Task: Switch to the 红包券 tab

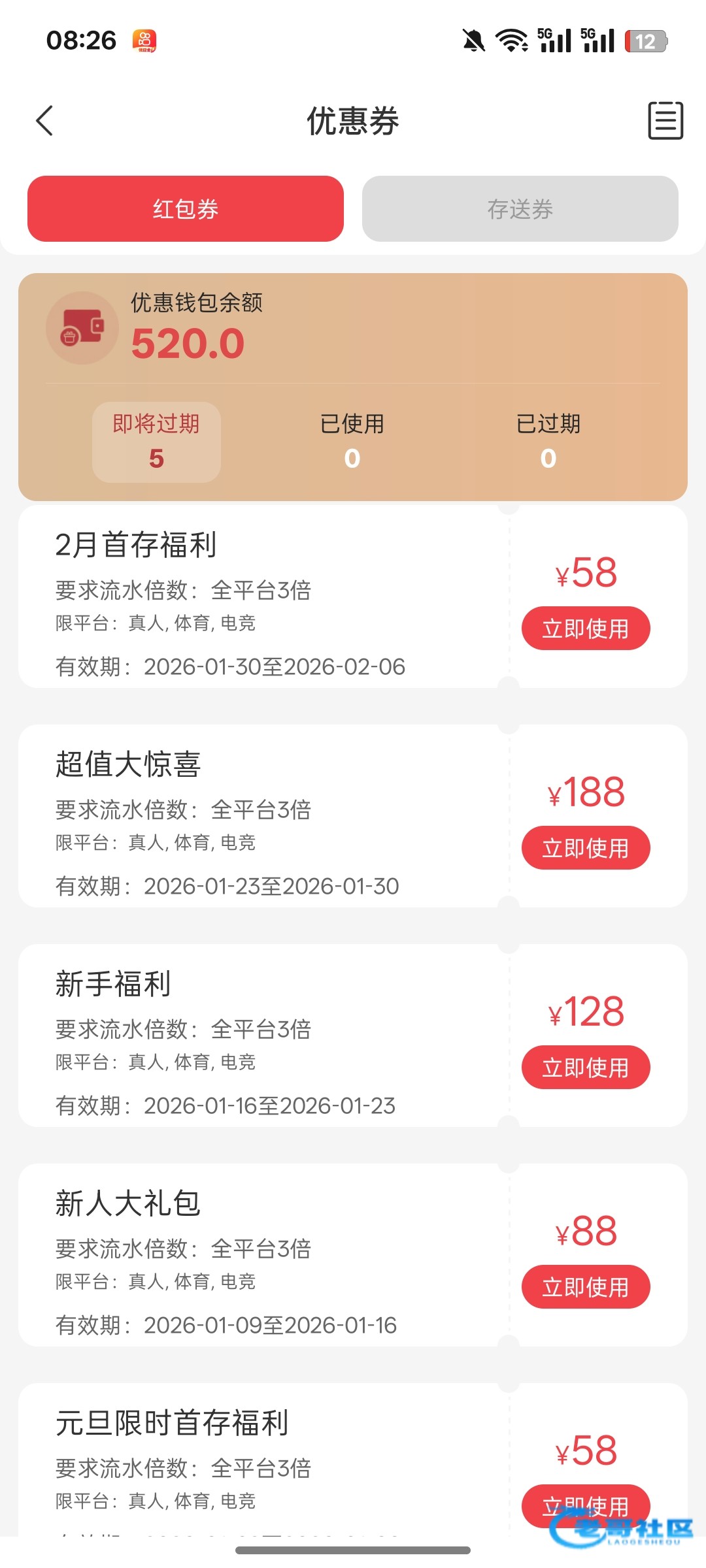Action: pos(186,209)
